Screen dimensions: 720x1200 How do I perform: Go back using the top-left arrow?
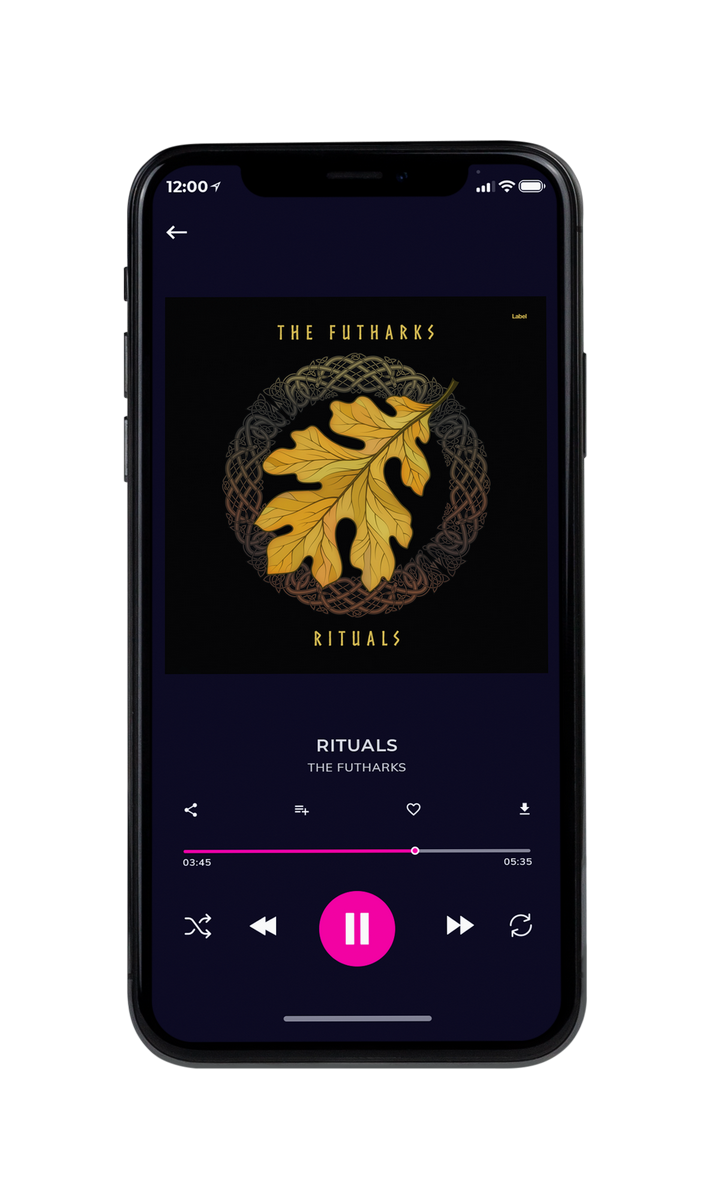177,232
